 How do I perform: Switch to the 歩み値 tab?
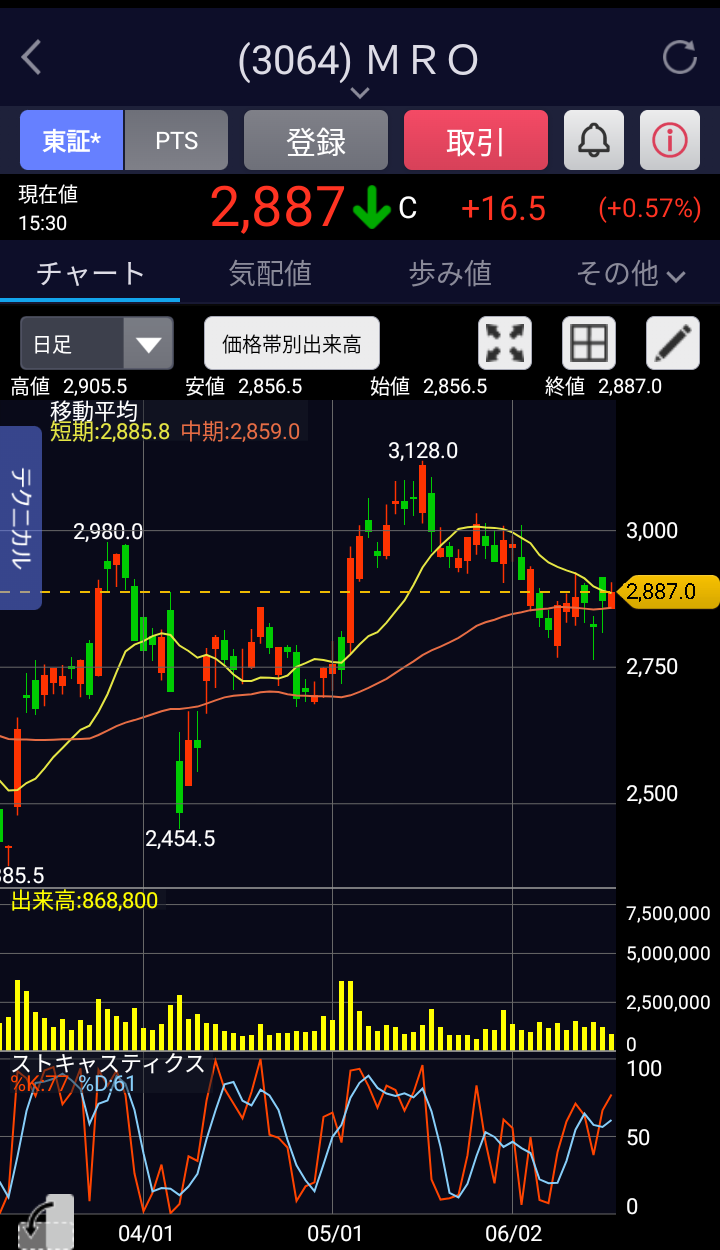coord(450,273)
